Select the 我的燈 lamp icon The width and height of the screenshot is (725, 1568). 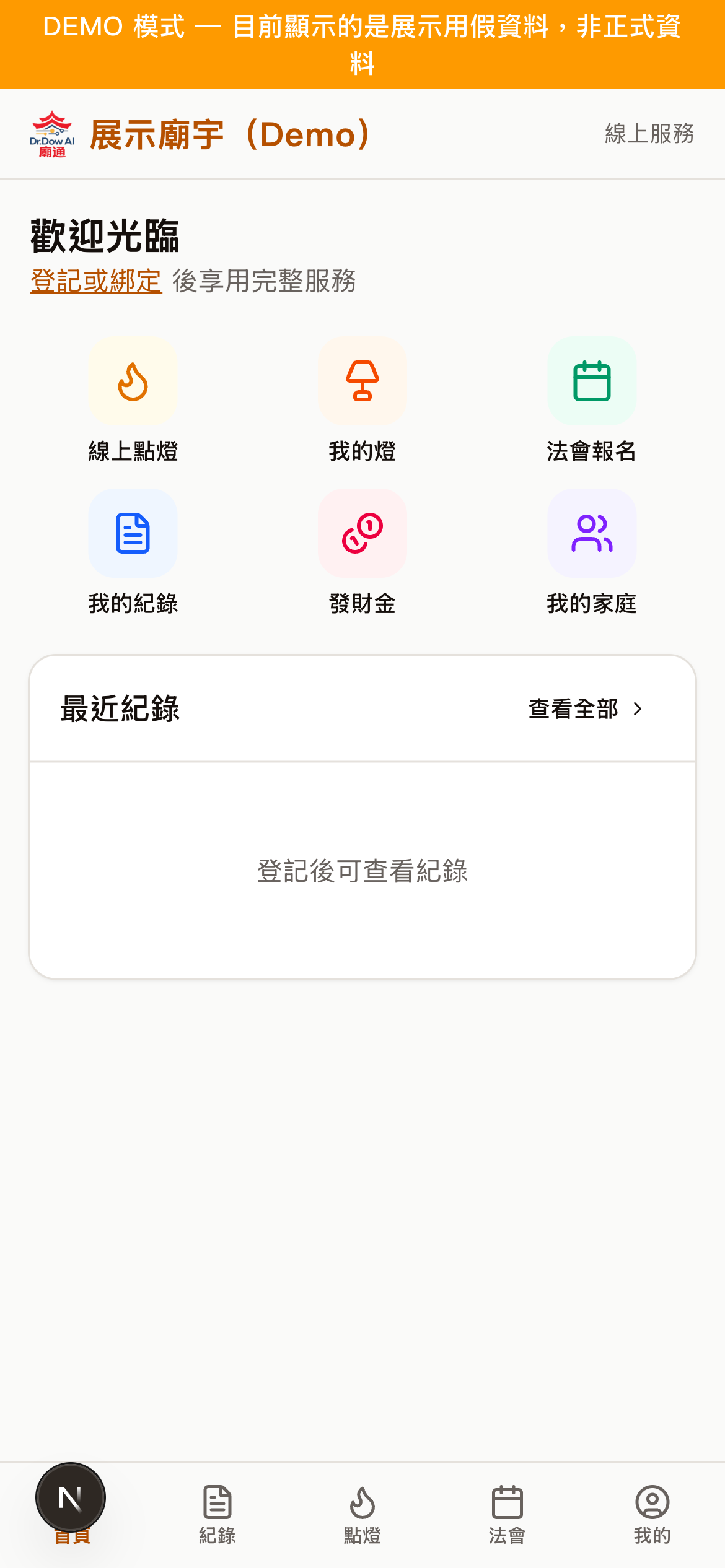[362, 382]
